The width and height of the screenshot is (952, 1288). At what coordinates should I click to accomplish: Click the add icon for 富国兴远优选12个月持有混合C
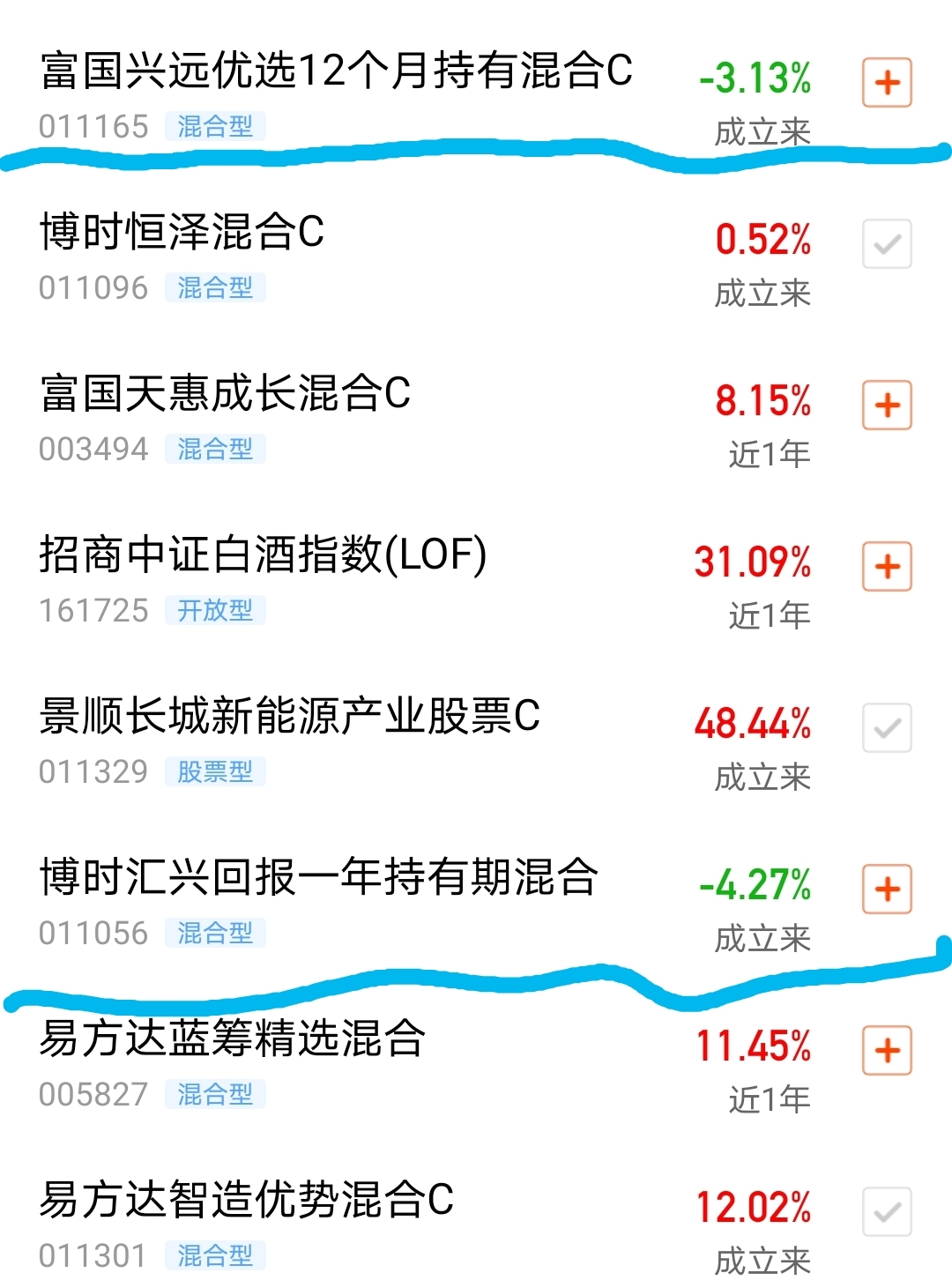pyautogui.click(x=886, y=82)
